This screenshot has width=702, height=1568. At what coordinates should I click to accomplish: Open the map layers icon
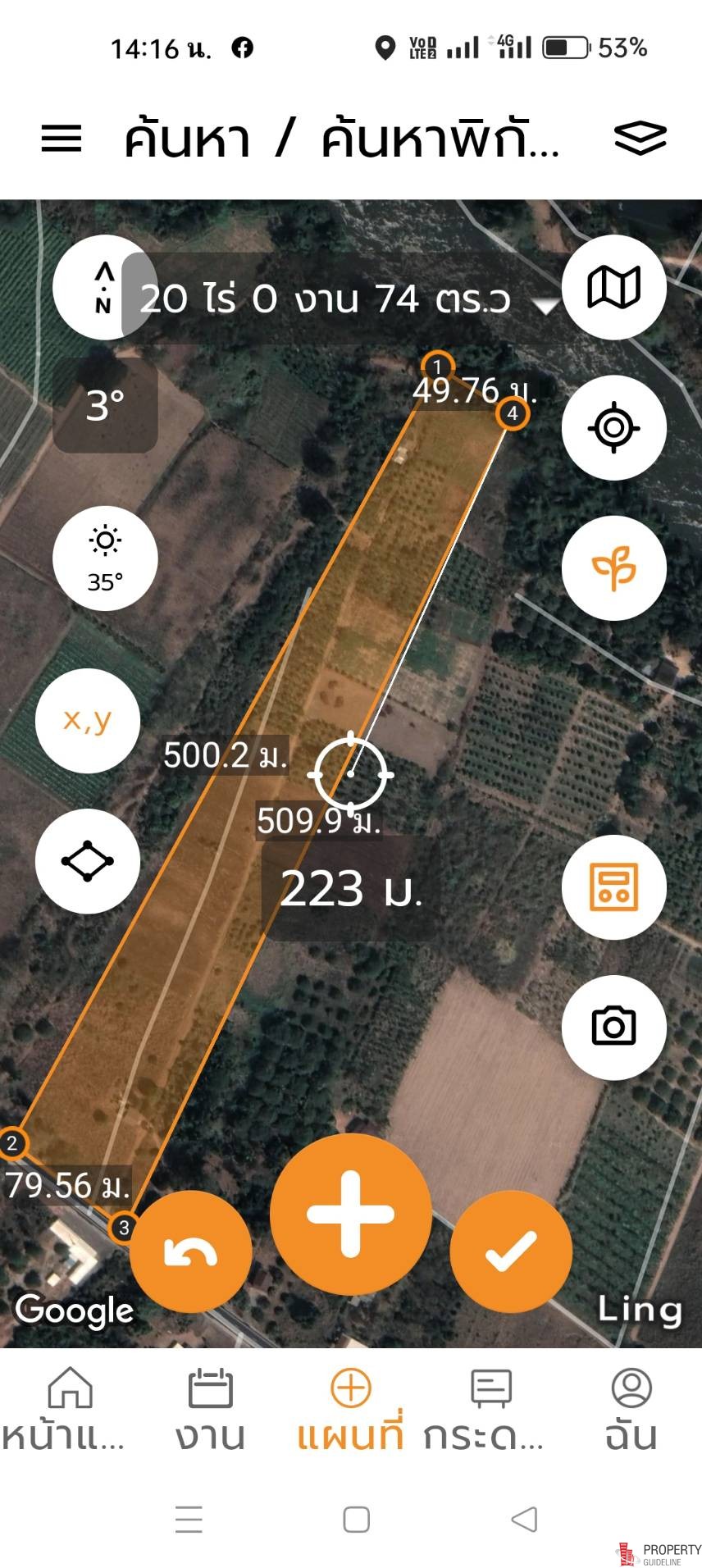640,138
